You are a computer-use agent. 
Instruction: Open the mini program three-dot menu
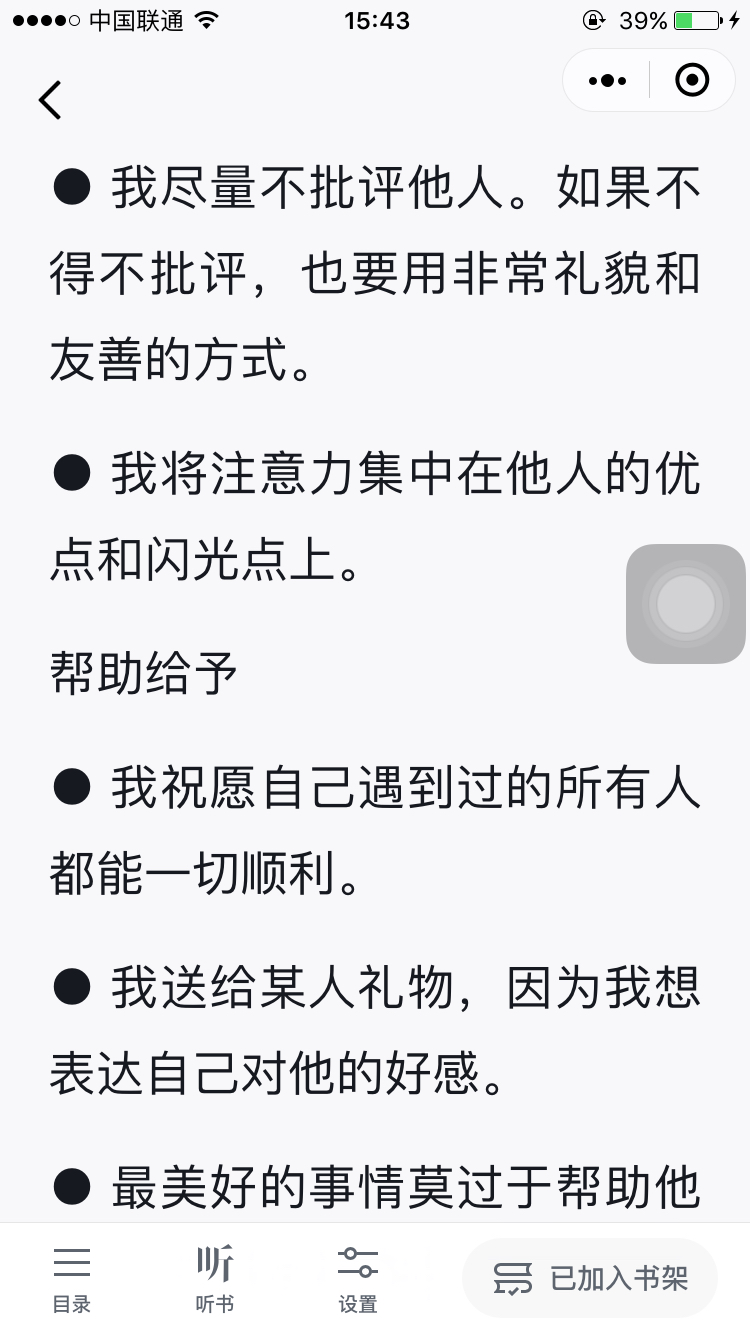click(x=608, y=80)
